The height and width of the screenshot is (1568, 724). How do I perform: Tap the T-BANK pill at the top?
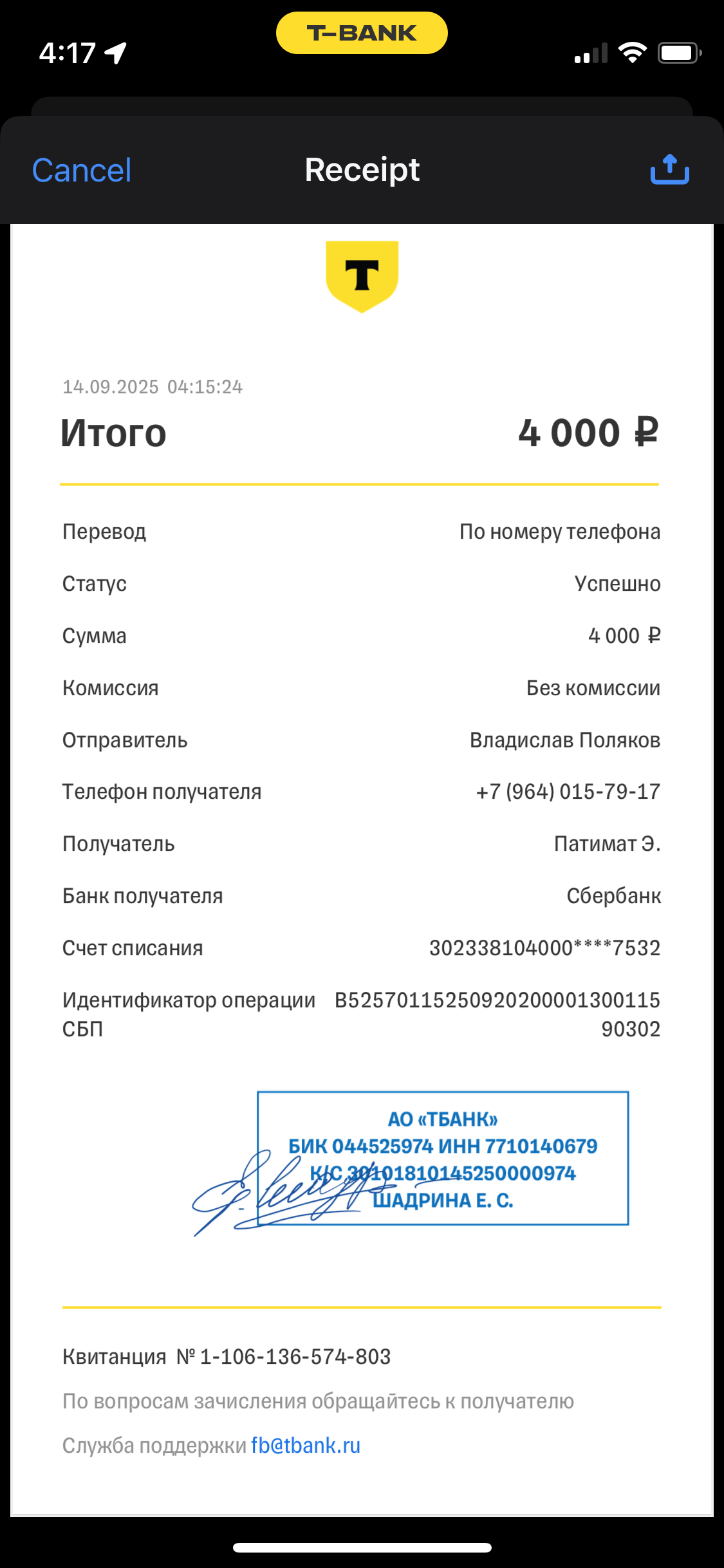362,33
